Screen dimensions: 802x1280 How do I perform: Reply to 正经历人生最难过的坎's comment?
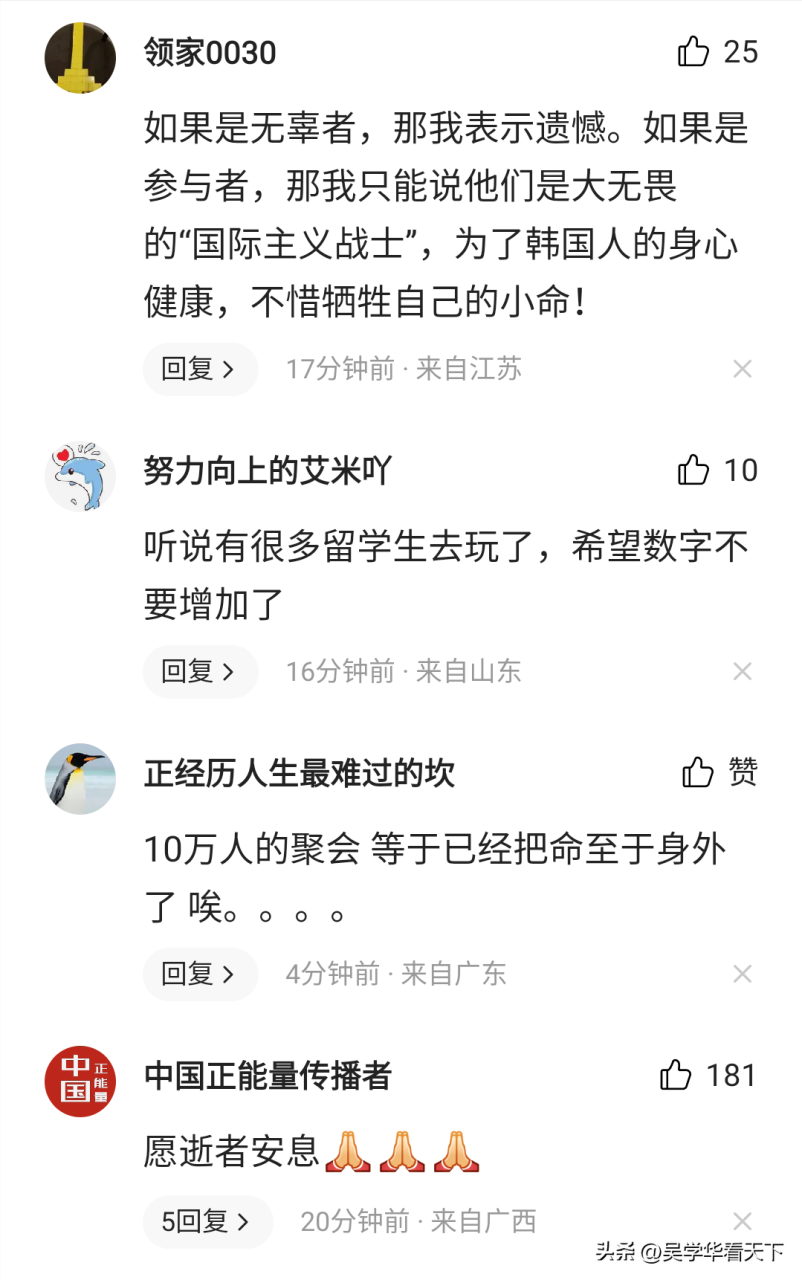point(199,973)
